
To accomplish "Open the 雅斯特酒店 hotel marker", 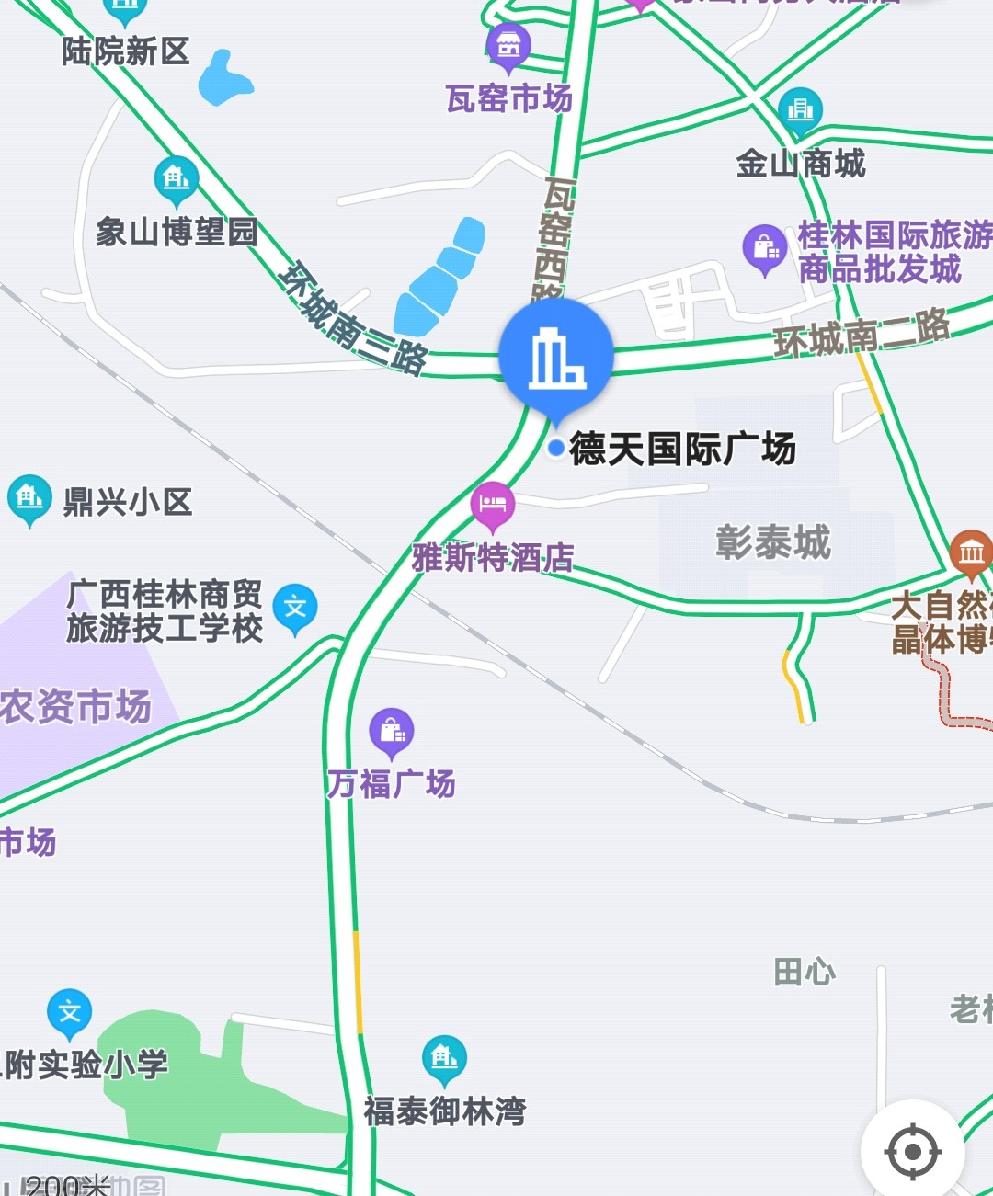I will tap(492, 505).
